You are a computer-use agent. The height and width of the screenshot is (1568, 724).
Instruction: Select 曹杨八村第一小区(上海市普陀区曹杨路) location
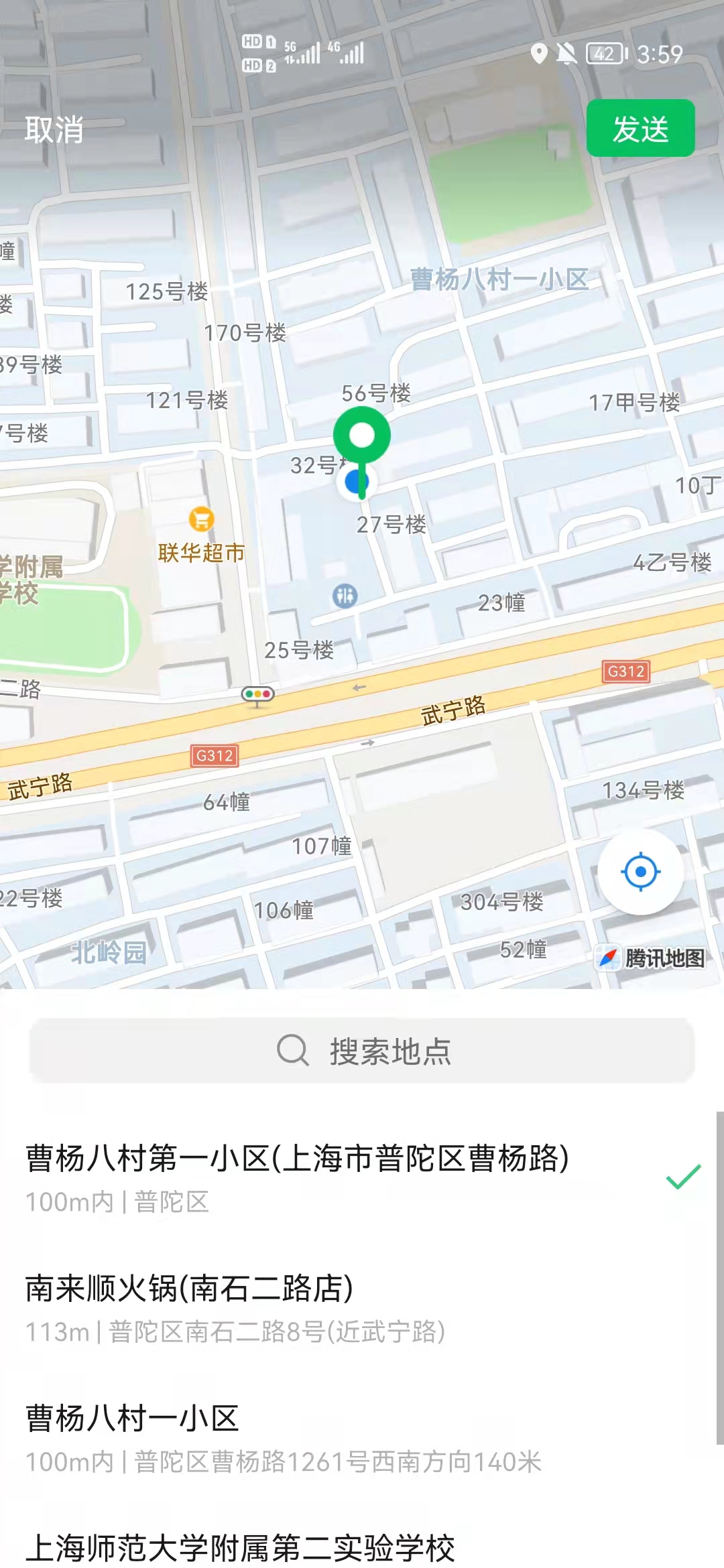coord(298,1177)
